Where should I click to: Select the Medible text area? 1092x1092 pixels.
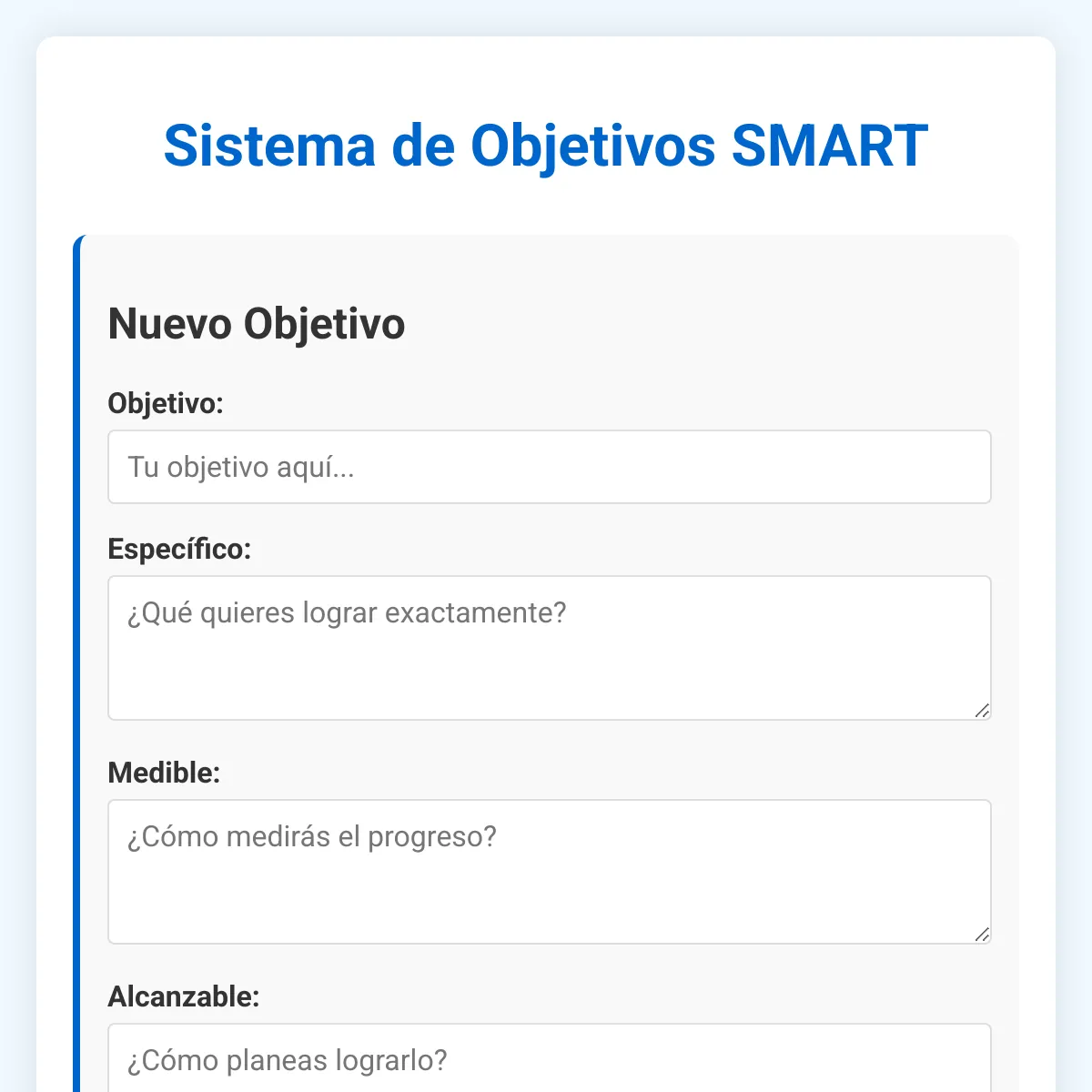[x=550, y=872]
